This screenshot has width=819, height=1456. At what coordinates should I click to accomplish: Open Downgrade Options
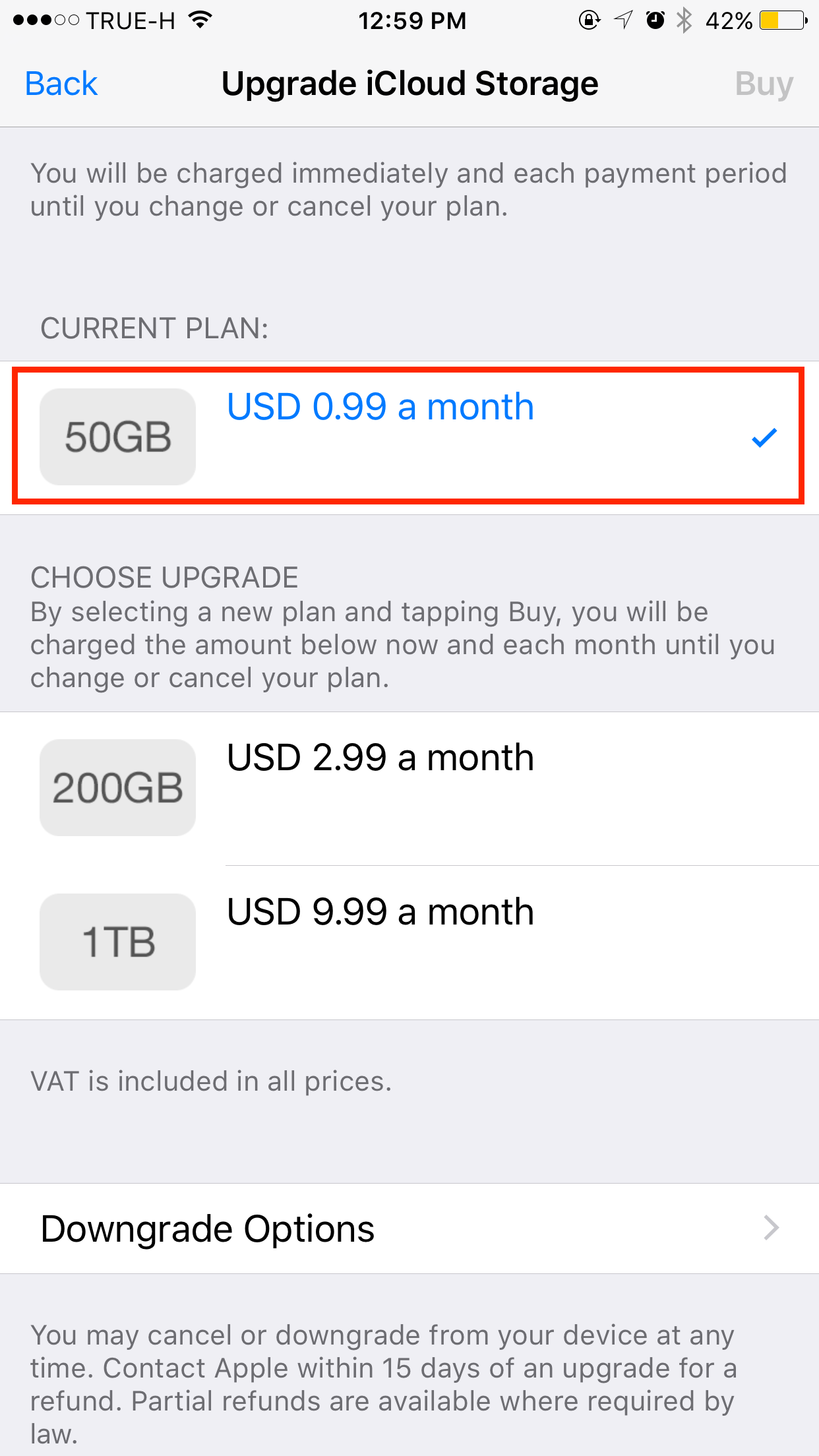coord(409,1228)
